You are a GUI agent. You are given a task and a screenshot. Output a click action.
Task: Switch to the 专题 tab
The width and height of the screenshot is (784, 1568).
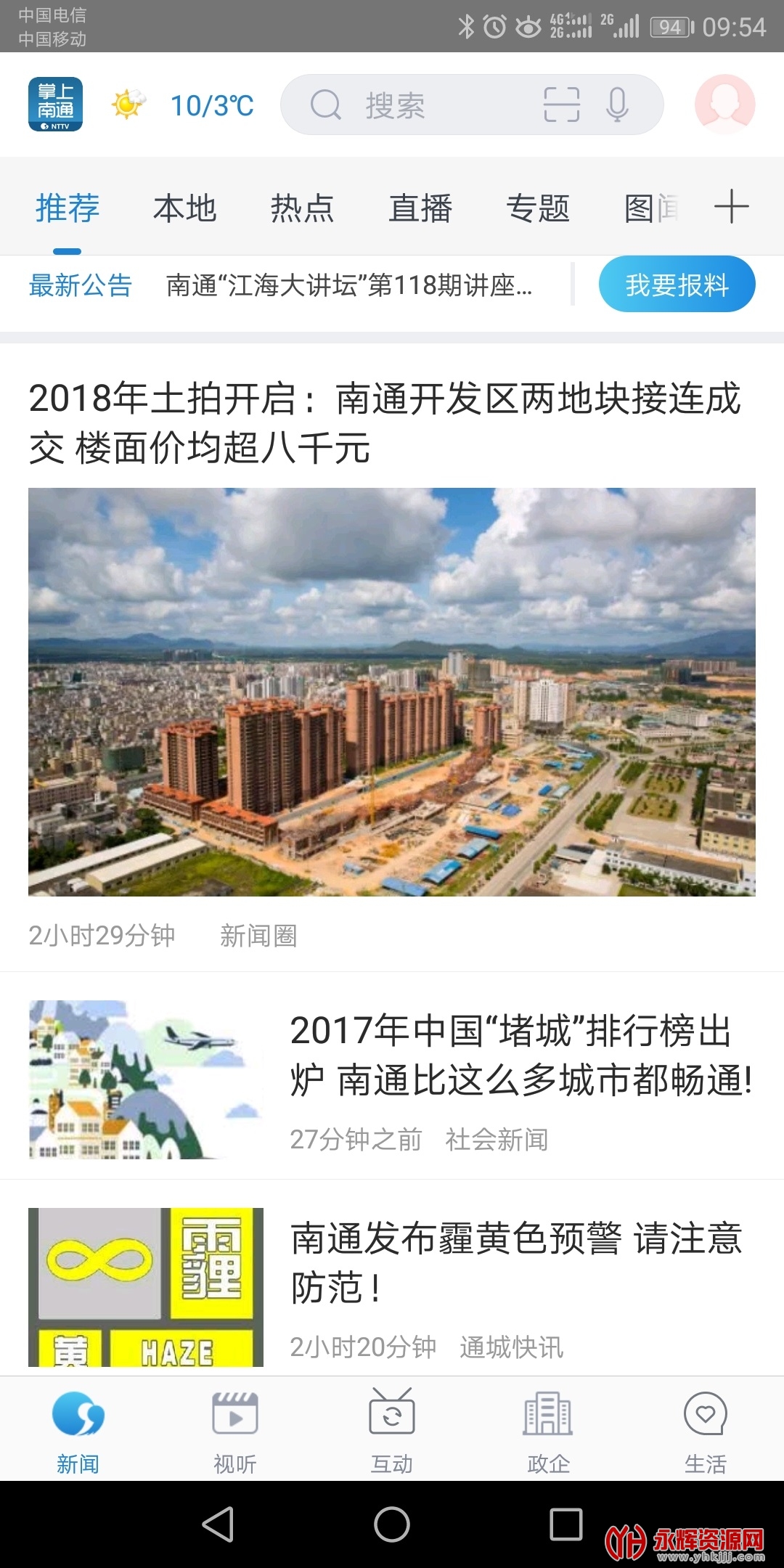[x=538, y=208]
